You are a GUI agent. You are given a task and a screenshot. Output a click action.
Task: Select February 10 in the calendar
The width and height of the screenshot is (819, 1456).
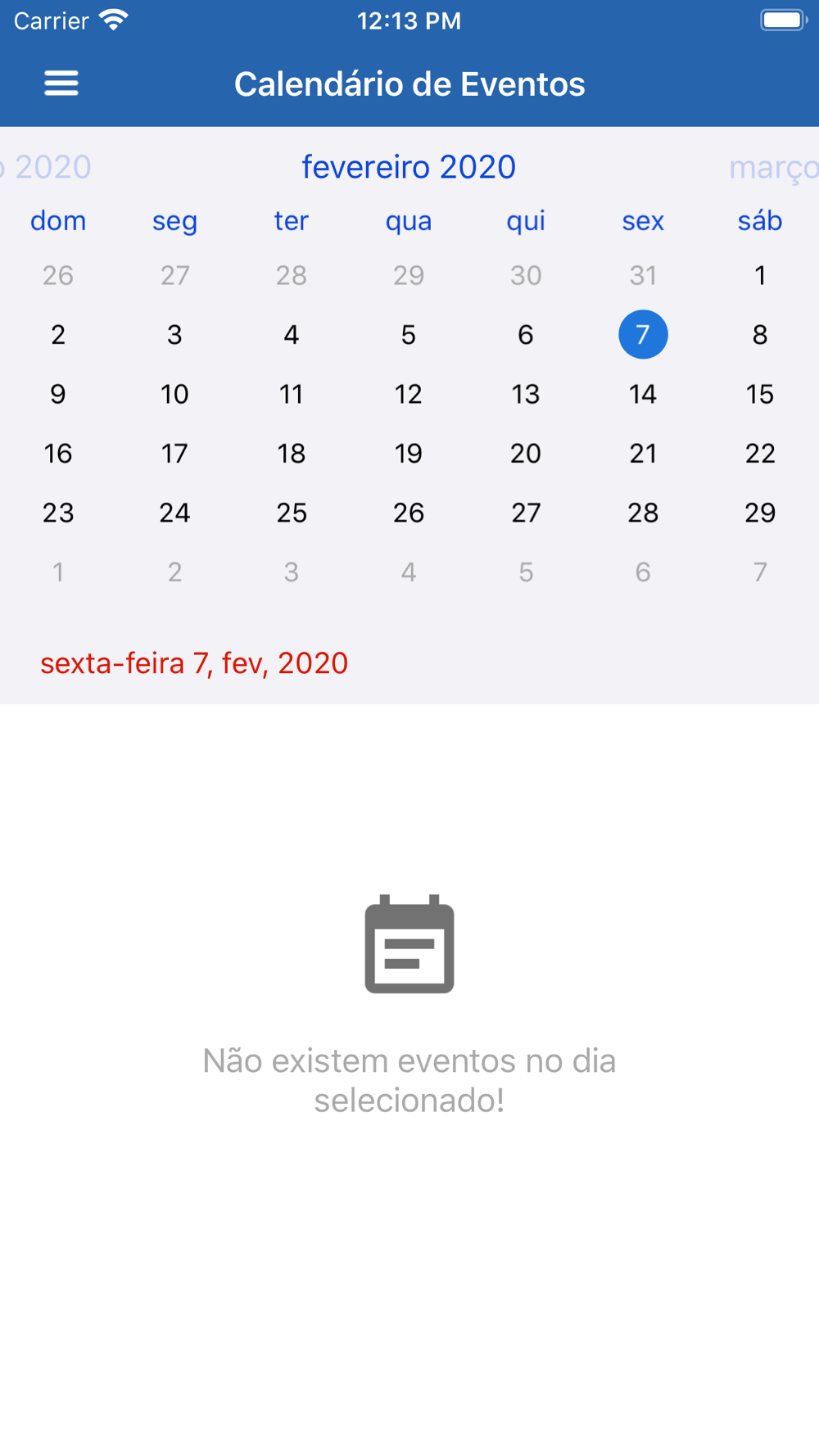[x=174, y=394]
